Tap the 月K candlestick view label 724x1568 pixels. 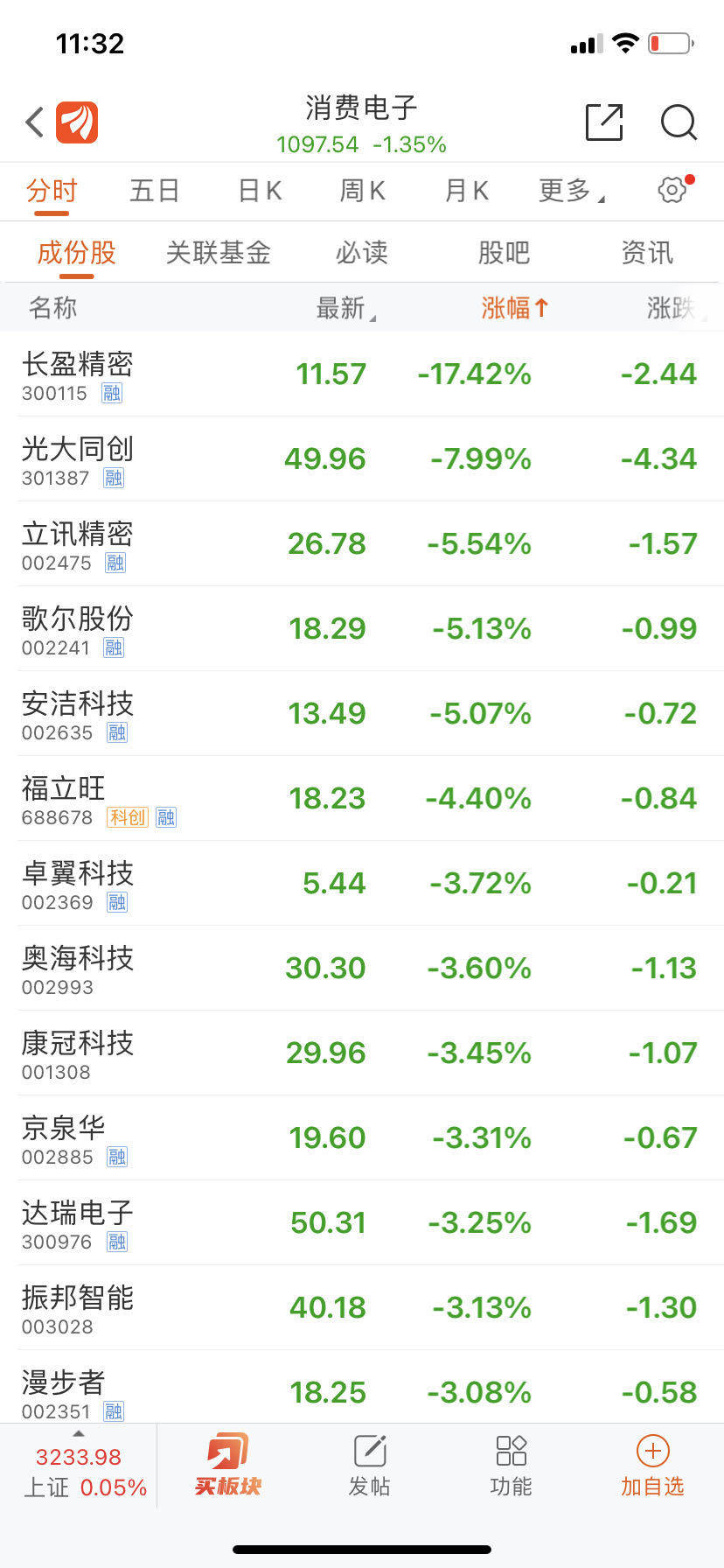[x=465, y=190]
